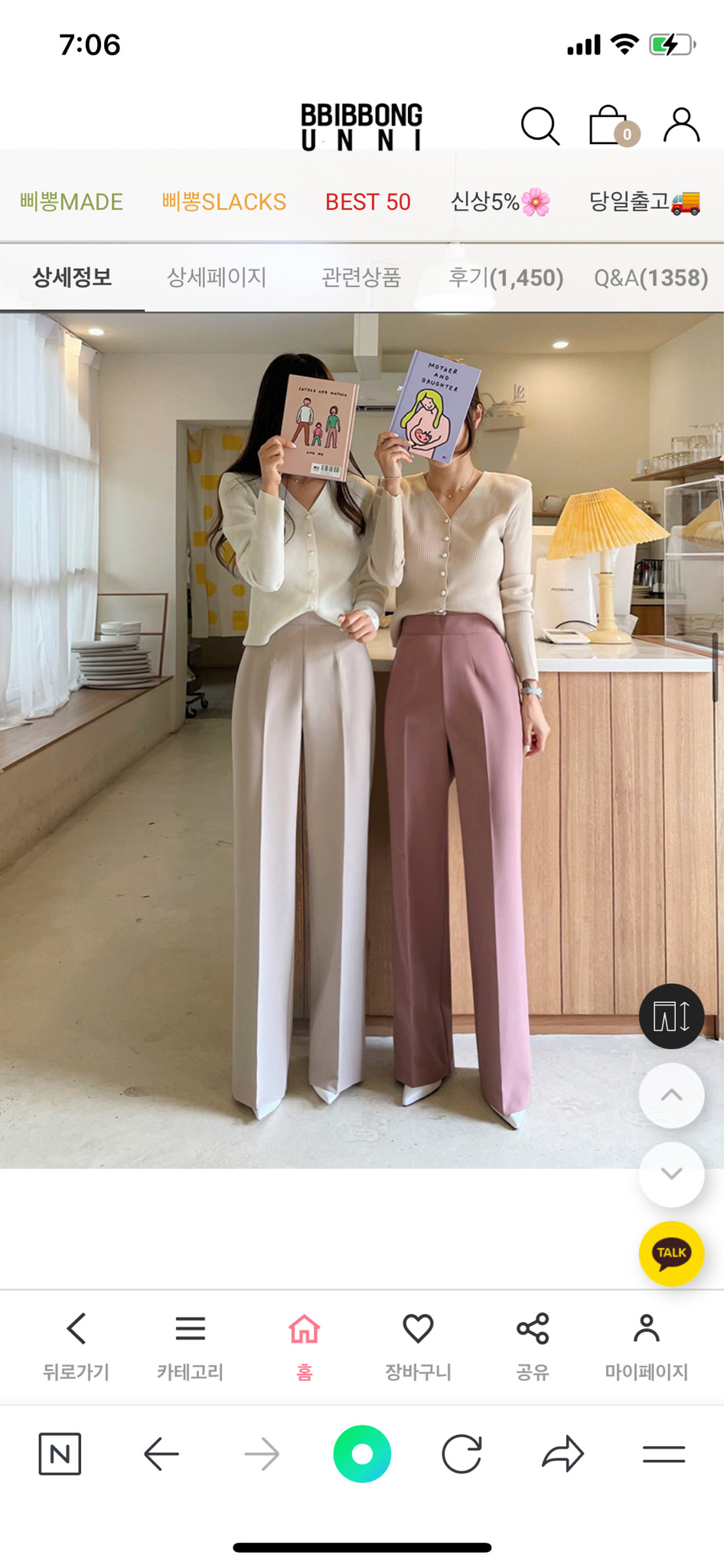724x1568 pixels.
Task: Tap the dark size guide floating button
Action: point(671,1016)
